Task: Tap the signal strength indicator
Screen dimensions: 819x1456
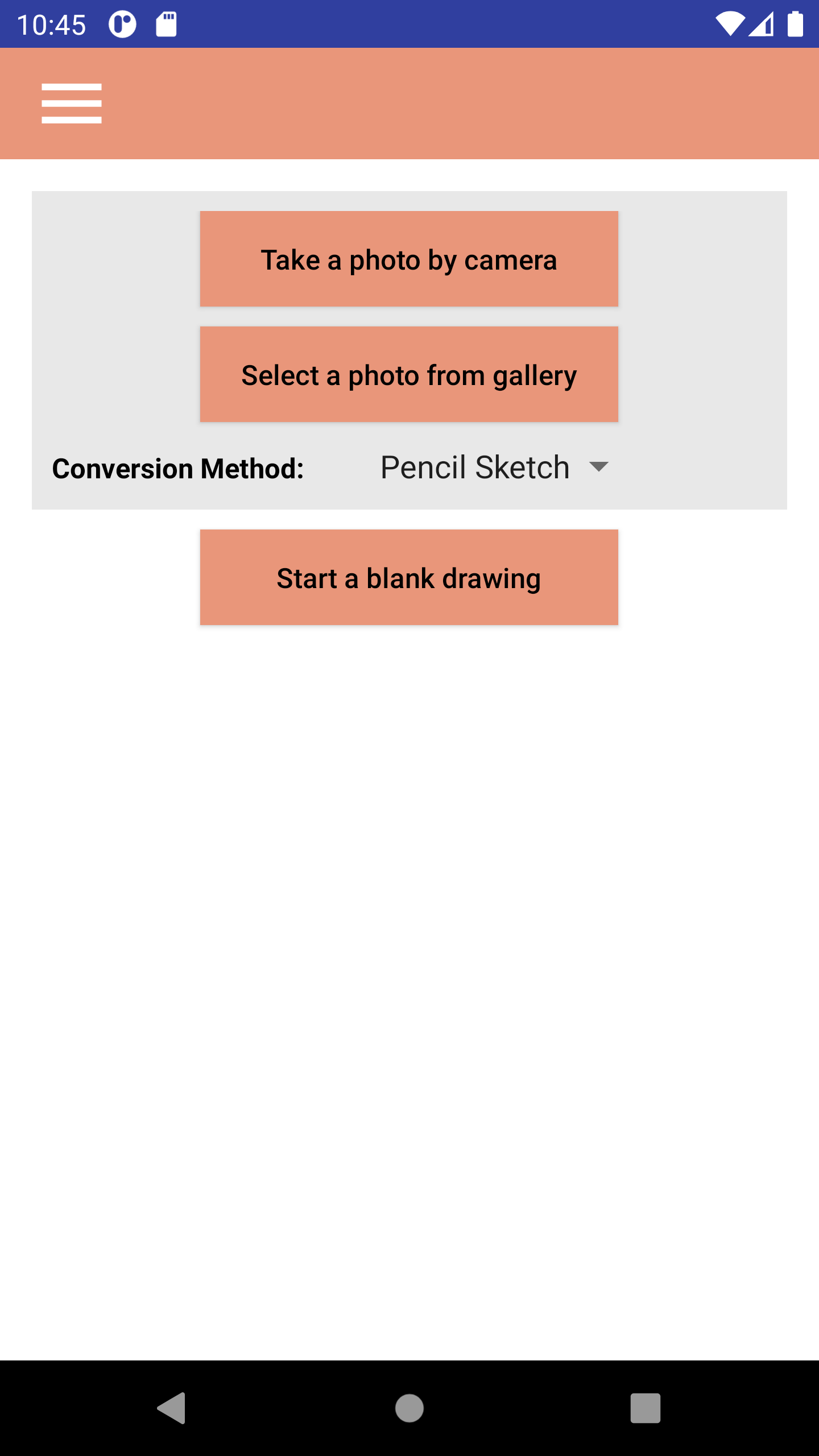Action: pyautogui.click(x=762, y=24)
